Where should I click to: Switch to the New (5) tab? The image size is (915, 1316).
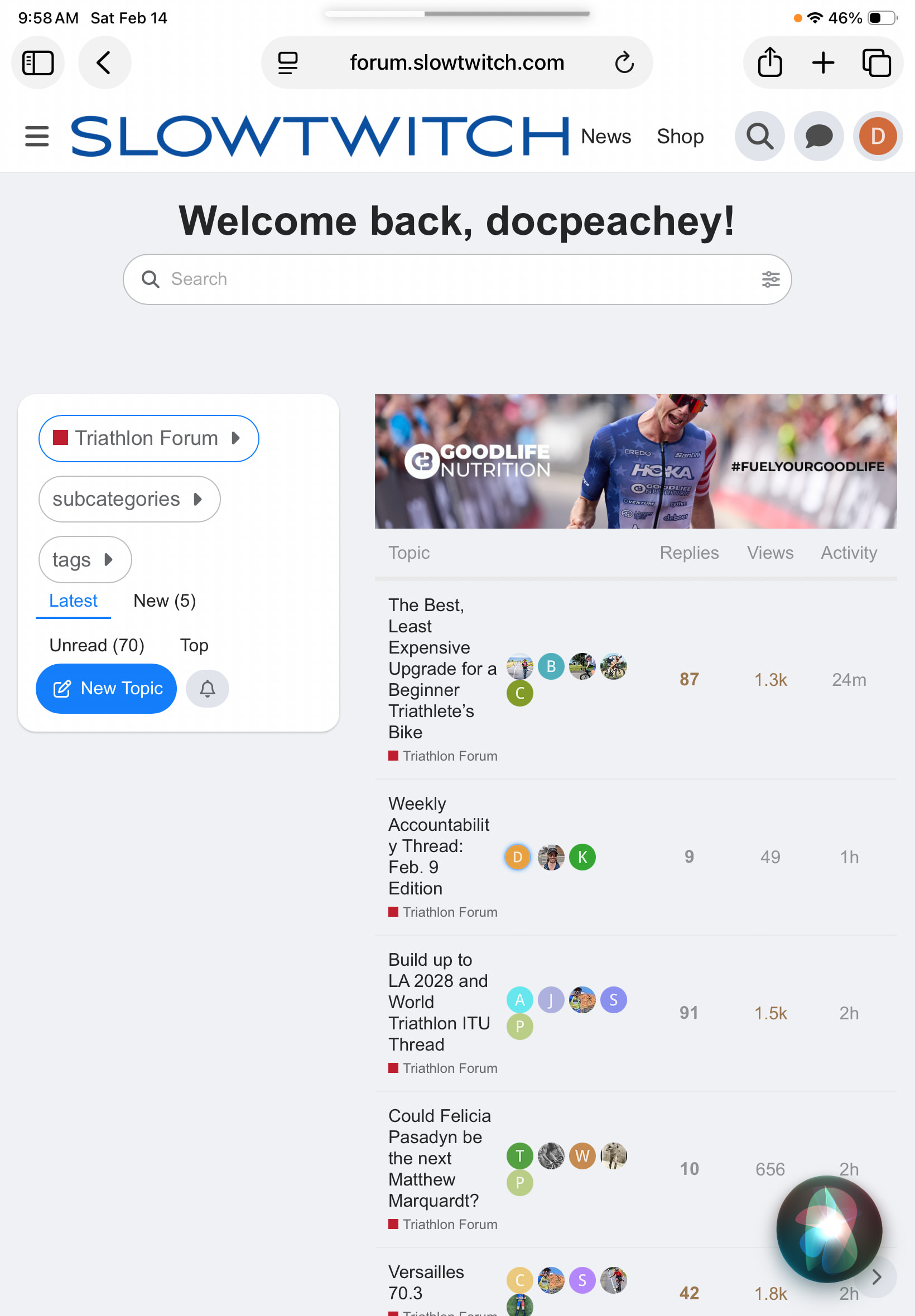point(165,601)
